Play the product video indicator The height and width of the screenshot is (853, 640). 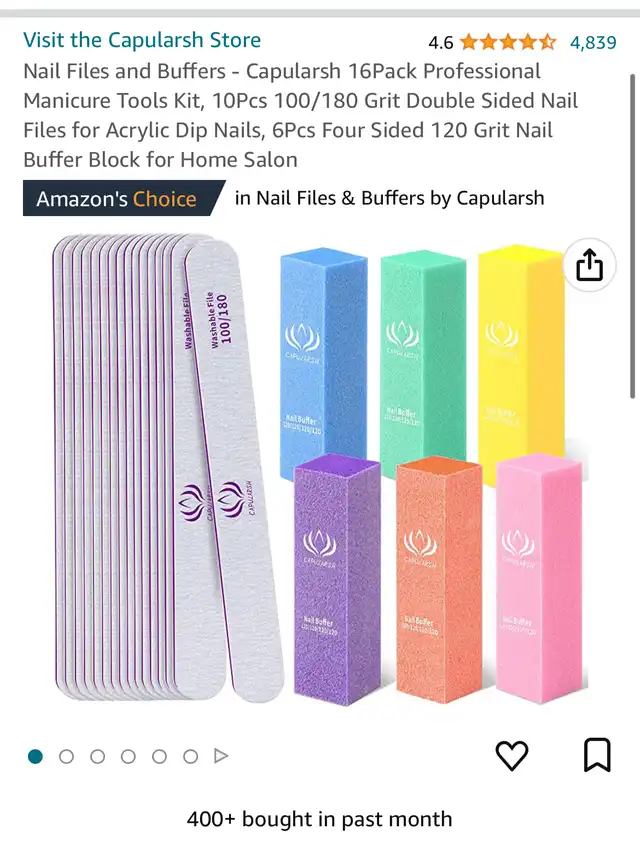coord(222,756)
